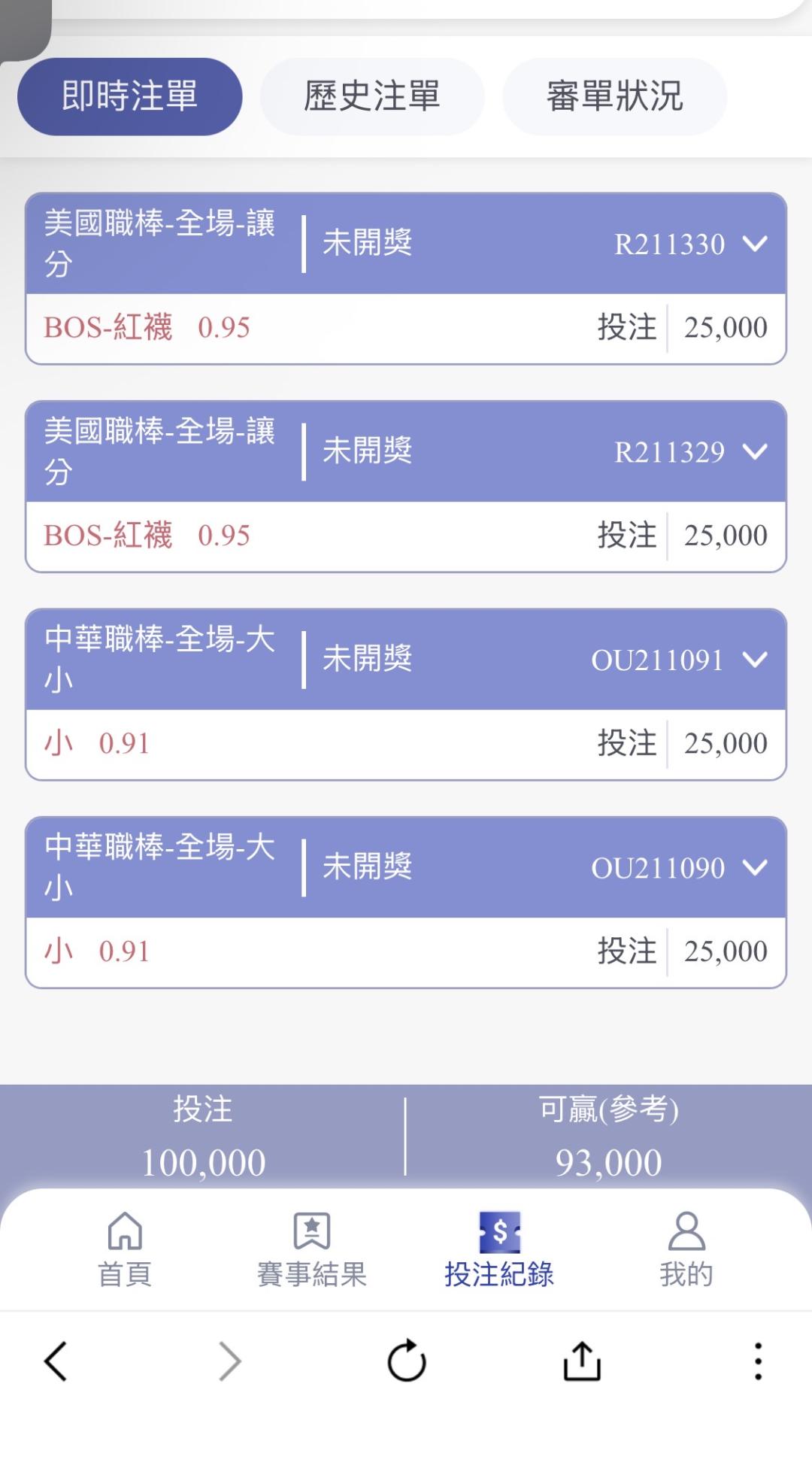812x1481 pixels.
Task: Reload the current page
Action: (x=407, y=1361)
